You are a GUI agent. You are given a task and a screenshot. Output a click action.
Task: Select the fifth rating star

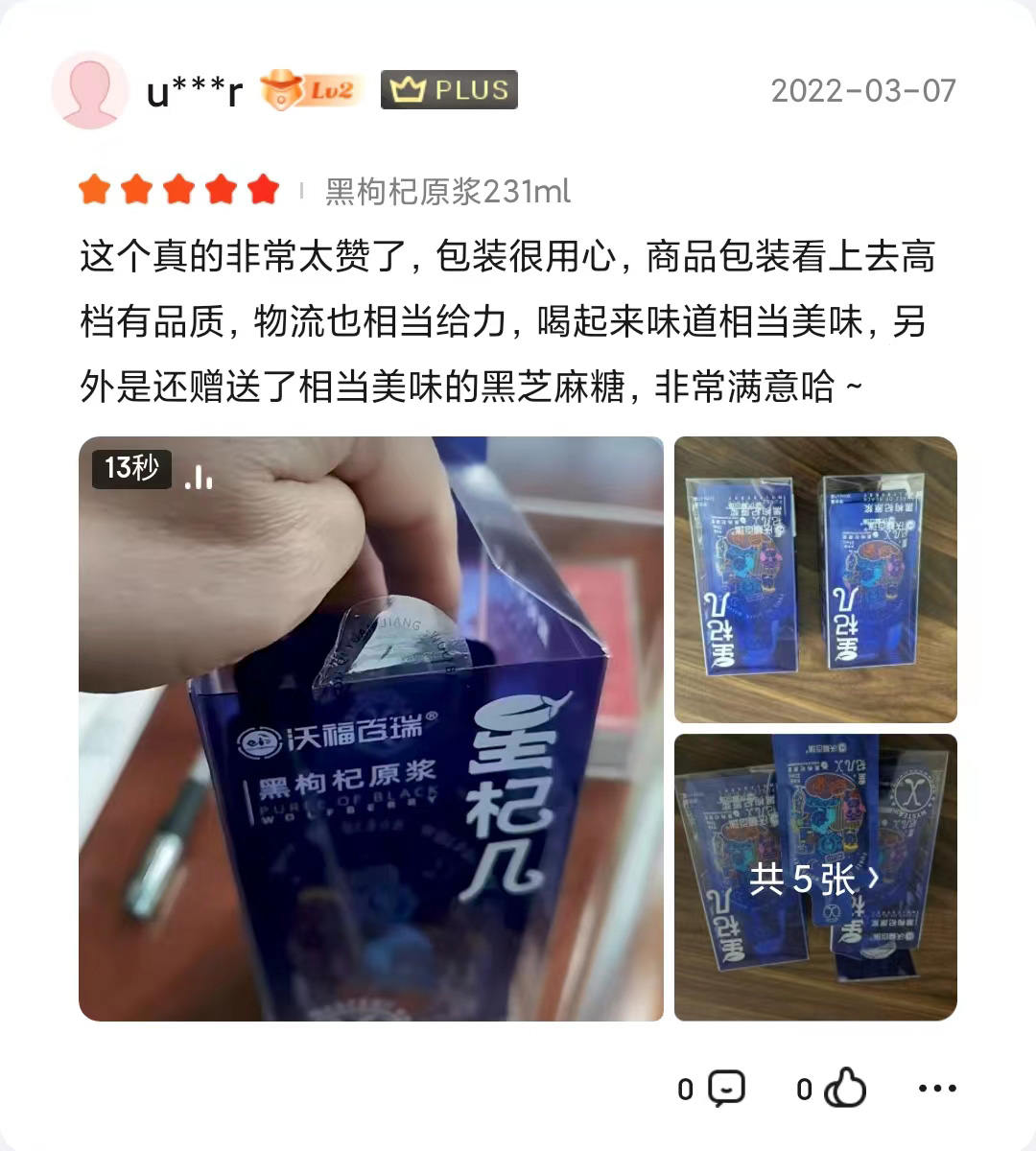click(x=262, y=189)
